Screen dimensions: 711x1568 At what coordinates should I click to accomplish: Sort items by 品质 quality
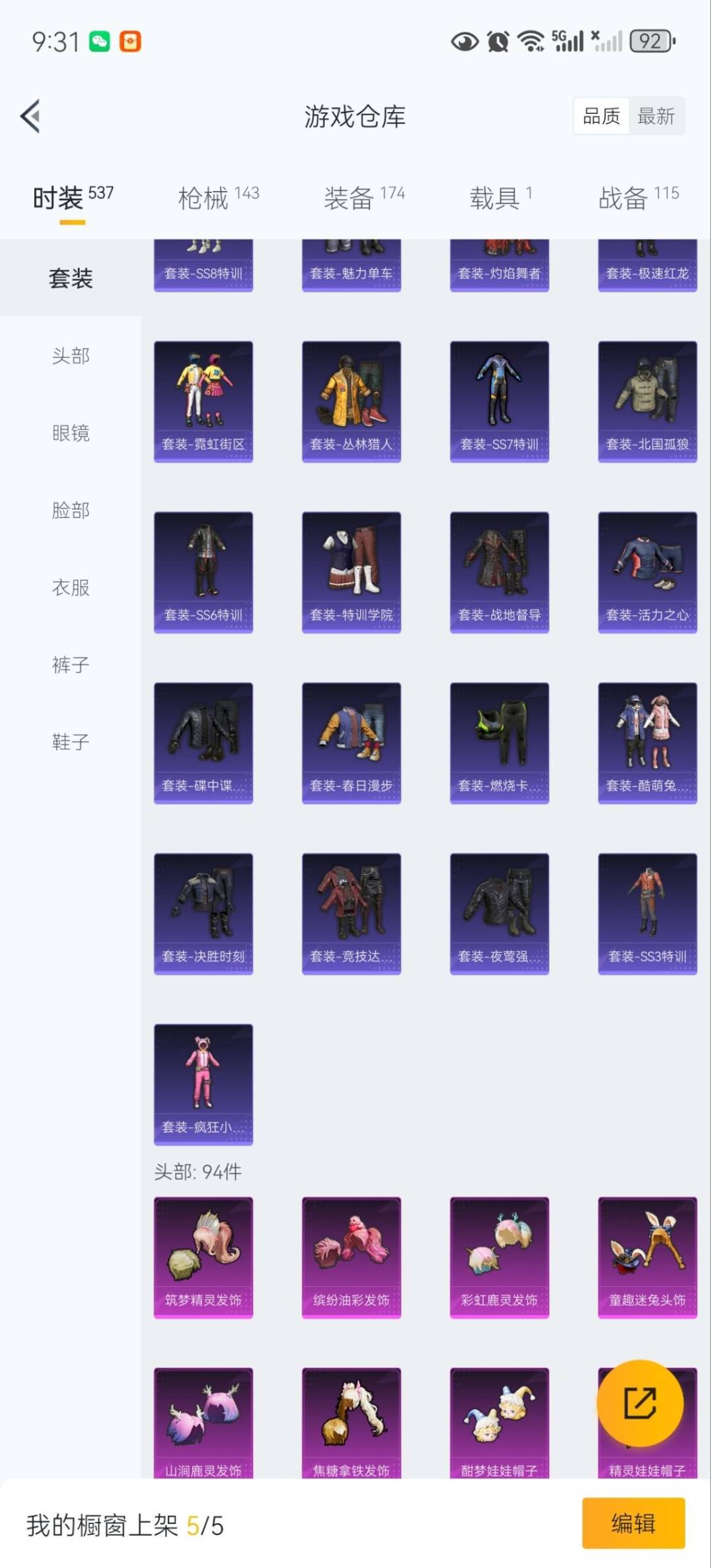[x=601, y=115]
